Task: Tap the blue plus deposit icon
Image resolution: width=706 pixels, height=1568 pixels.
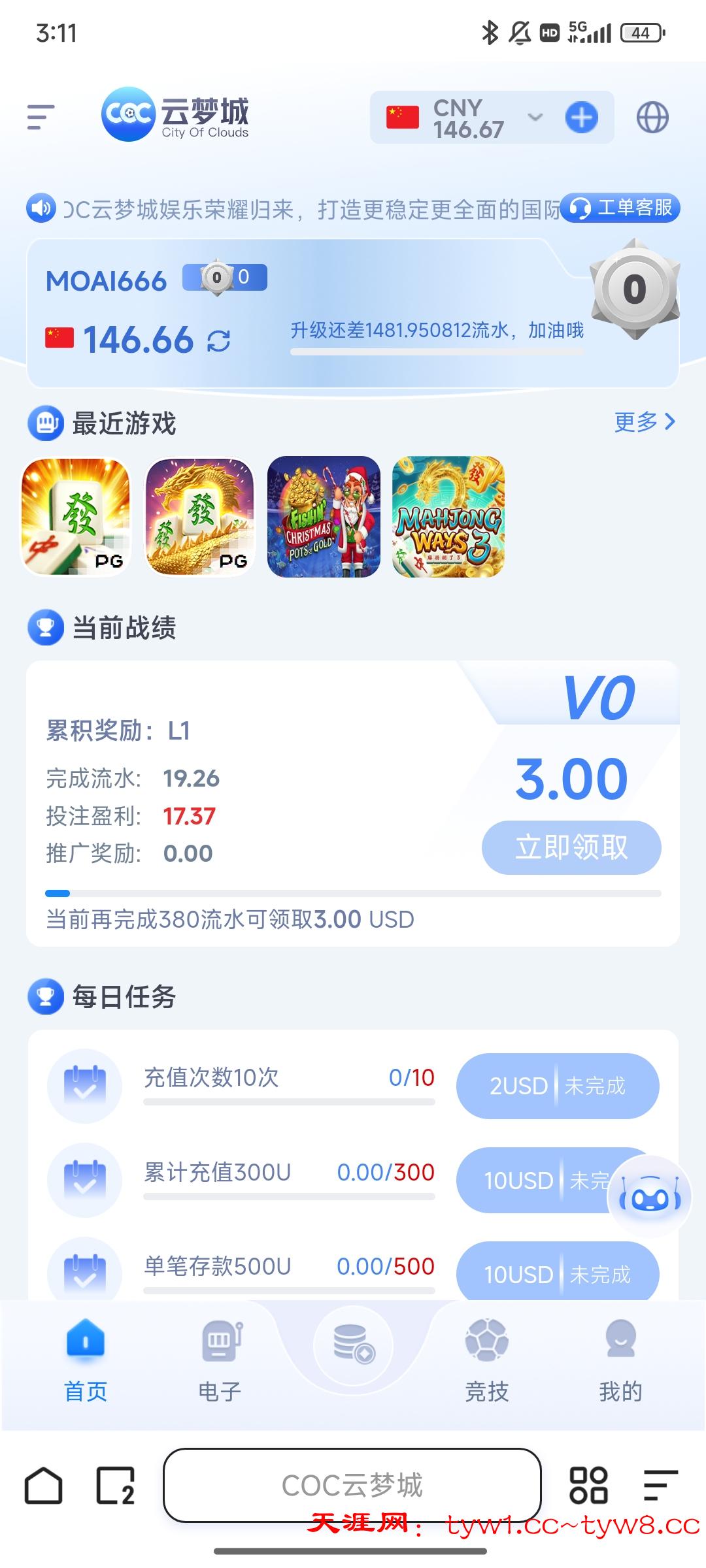Action: (x=582, y=117)
